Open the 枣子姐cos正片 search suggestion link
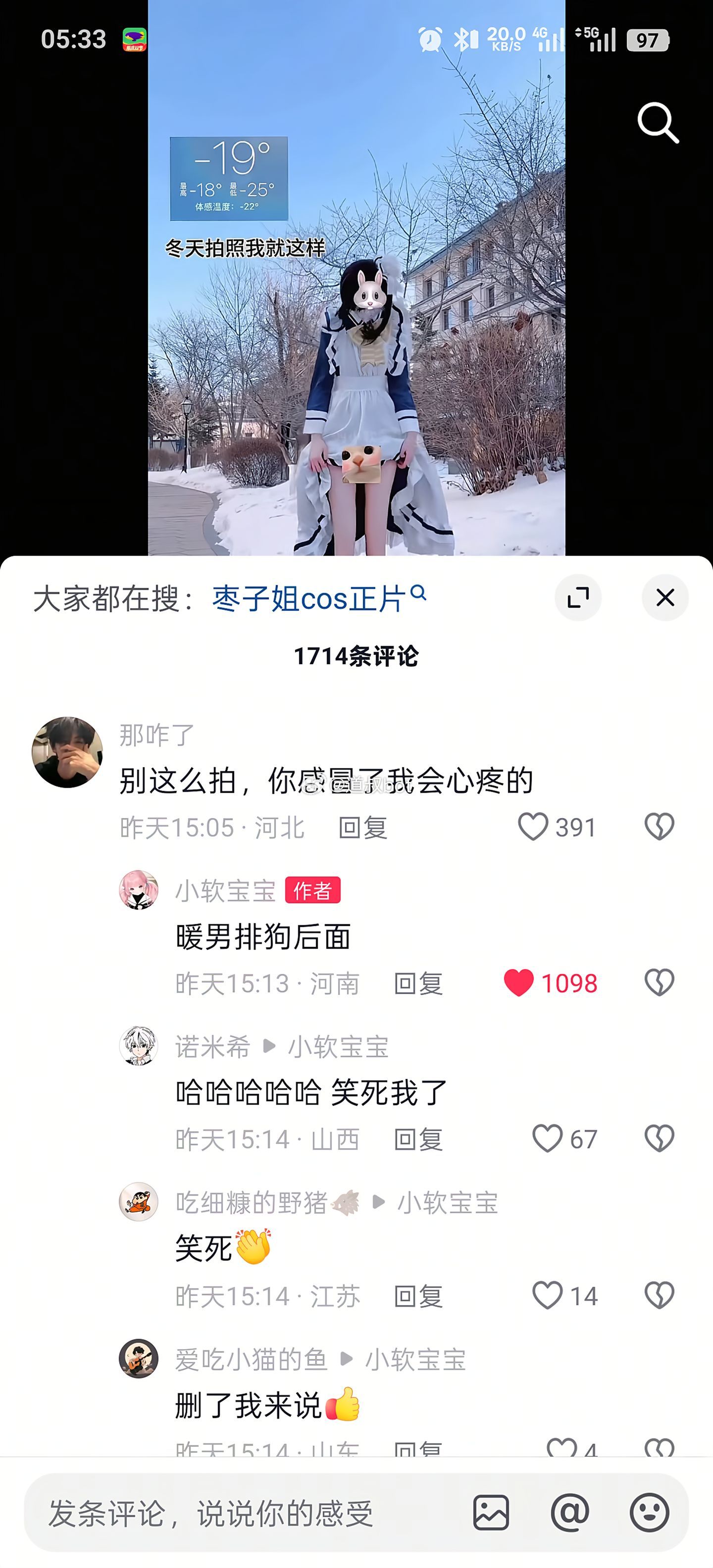Image resolution: width=713 pixels, height=1568 pixels. coord(307,598)
